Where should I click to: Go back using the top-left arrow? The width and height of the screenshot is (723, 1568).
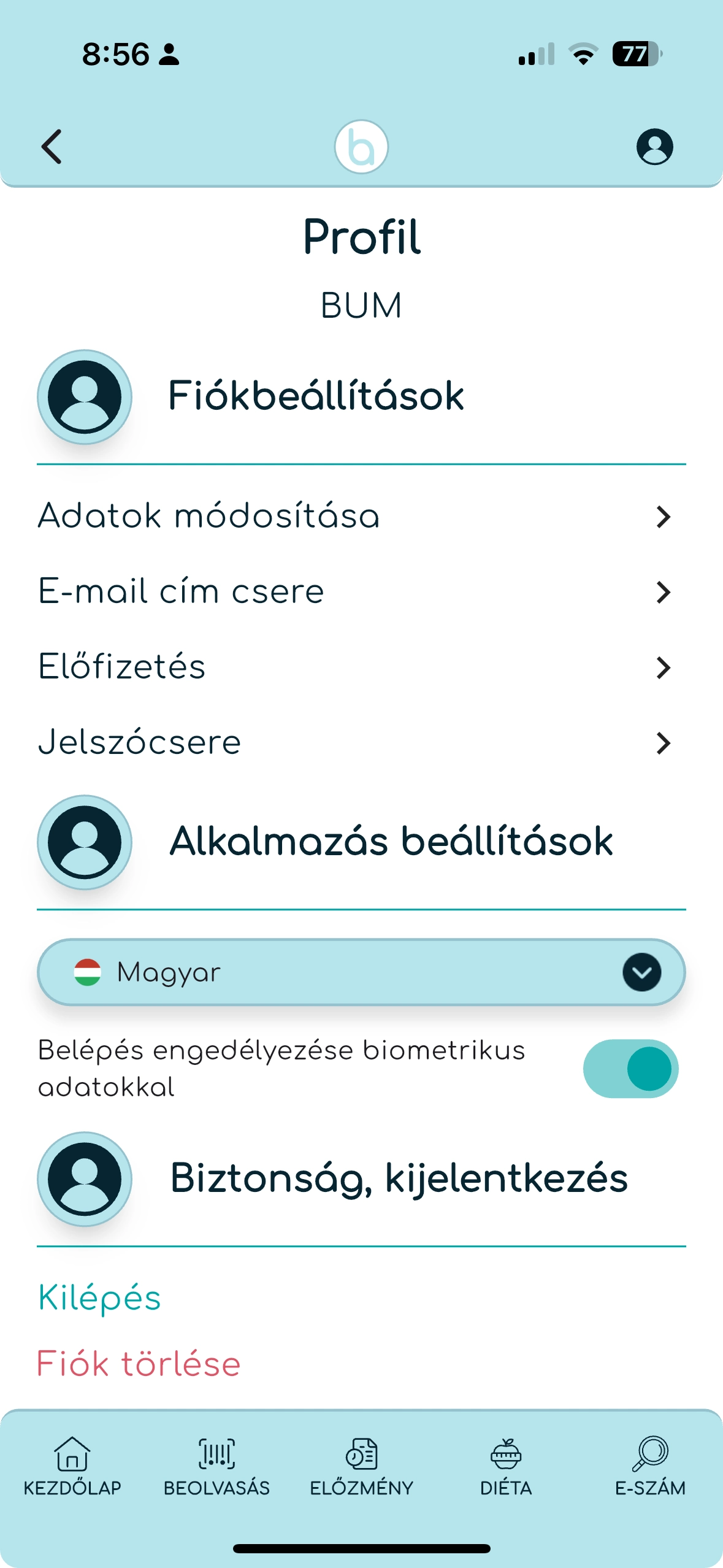tap(52, 147)
